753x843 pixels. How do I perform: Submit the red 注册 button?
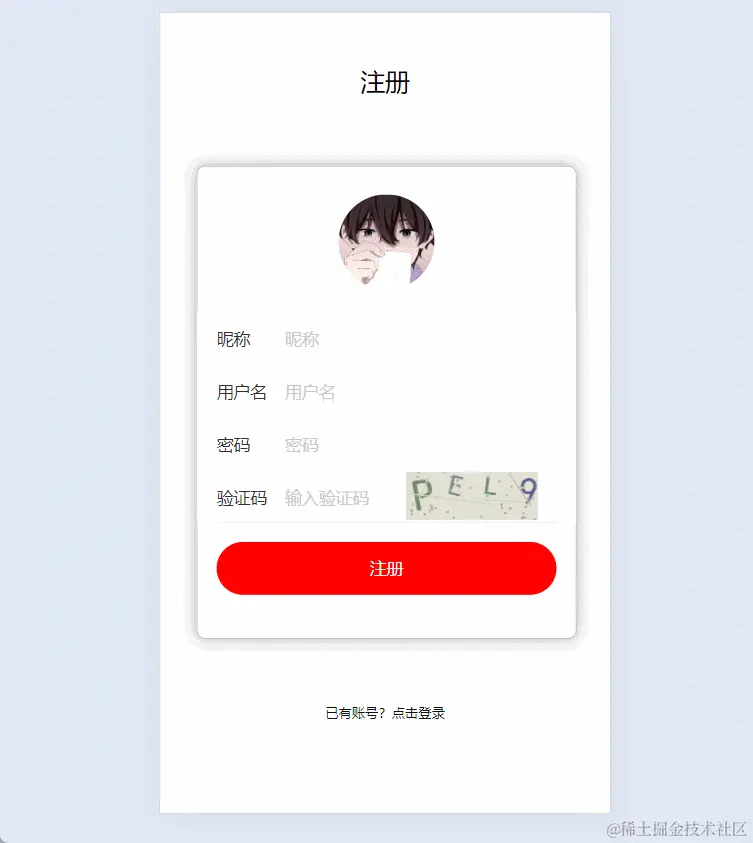pyautogui.click(x=386, y=569)
